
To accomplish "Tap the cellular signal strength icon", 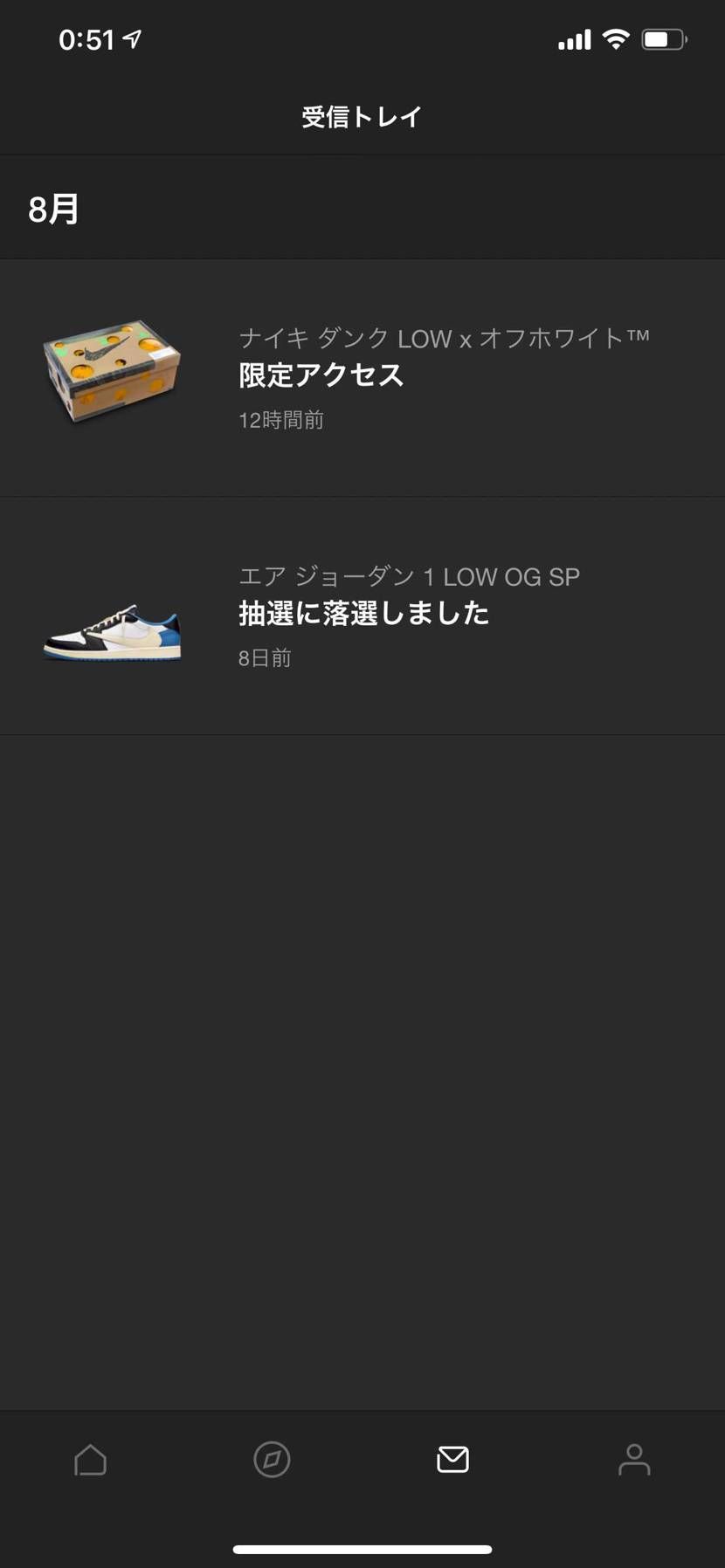I will (572, 38).
